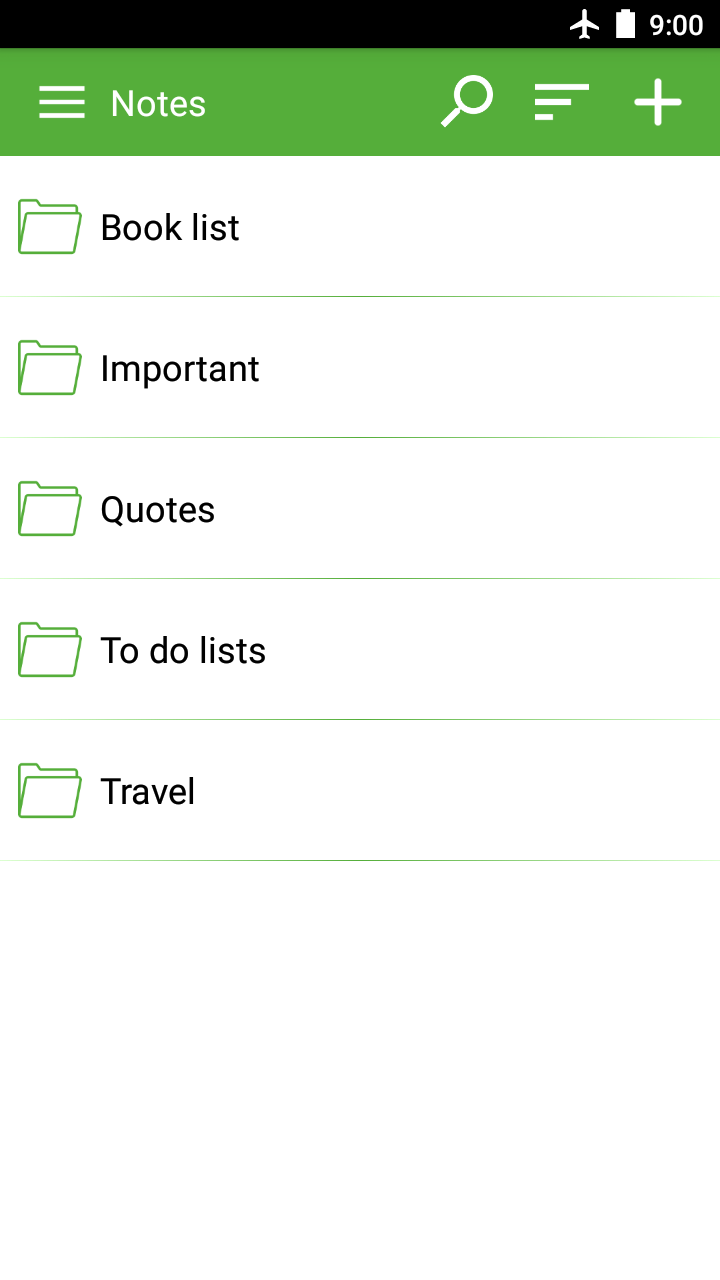Click the Important folder icon

point(49,368)
